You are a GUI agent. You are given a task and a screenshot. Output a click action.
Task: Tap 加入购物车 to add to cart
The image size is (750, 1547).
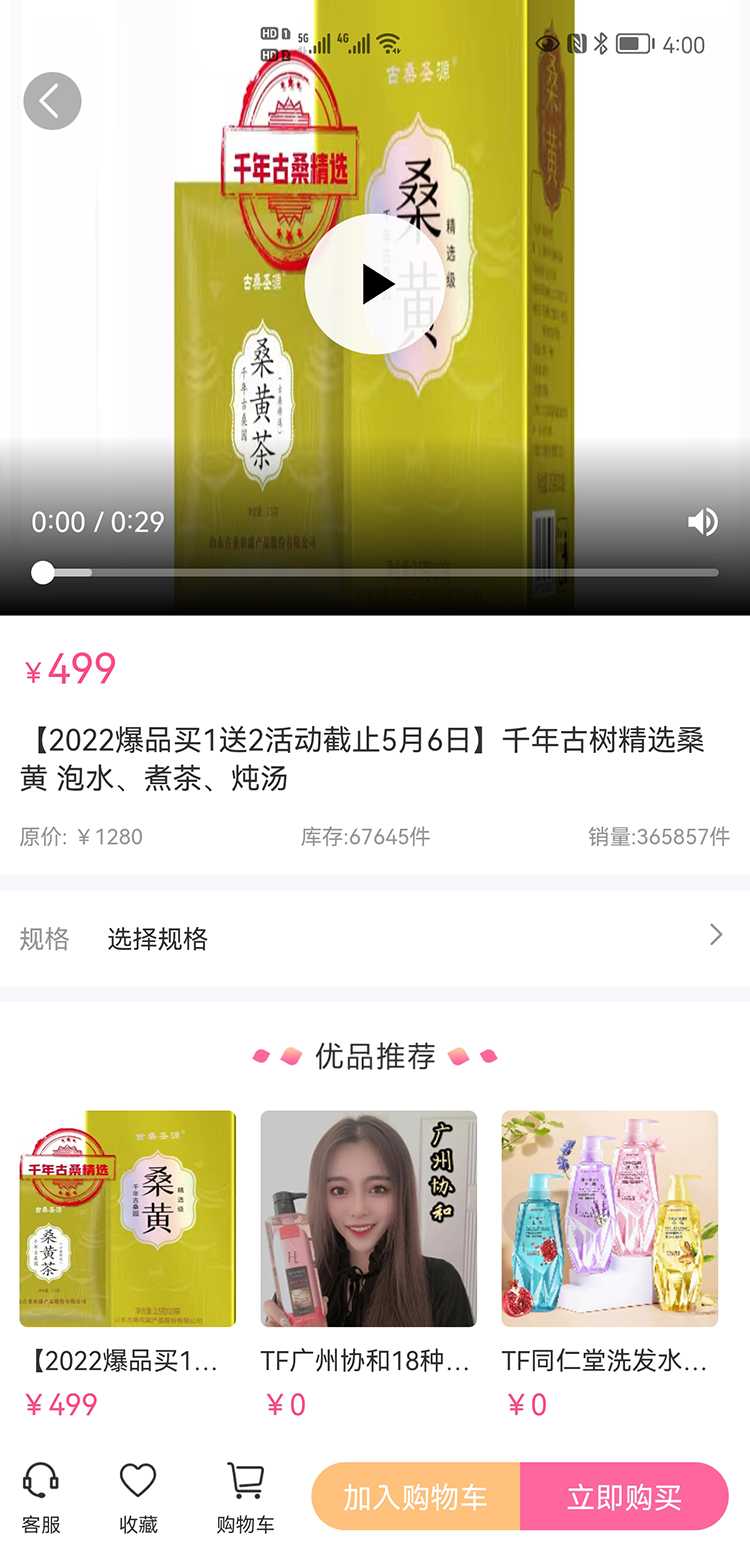click(416, 1496)
